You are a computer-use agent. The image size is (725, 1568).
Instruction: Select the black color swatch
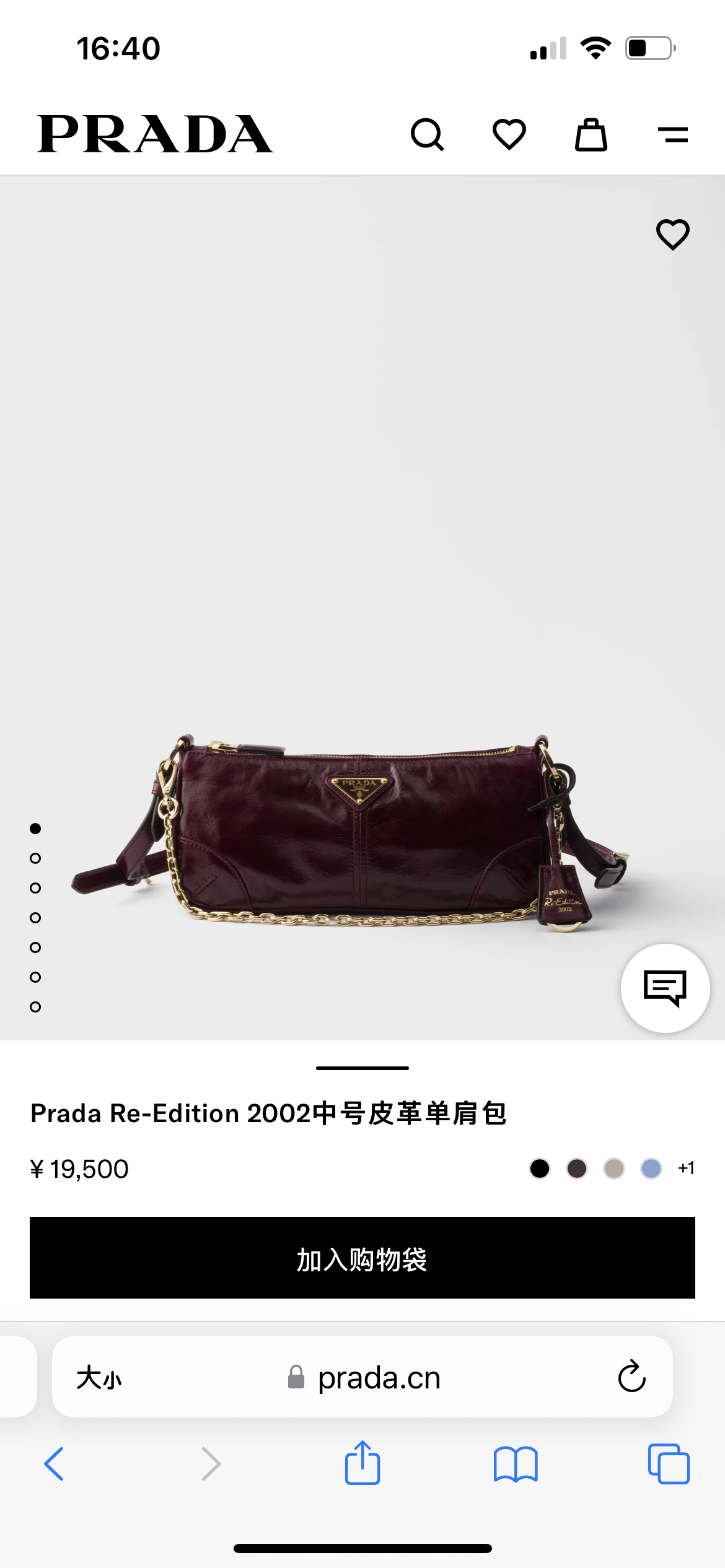pos(540,1169)
